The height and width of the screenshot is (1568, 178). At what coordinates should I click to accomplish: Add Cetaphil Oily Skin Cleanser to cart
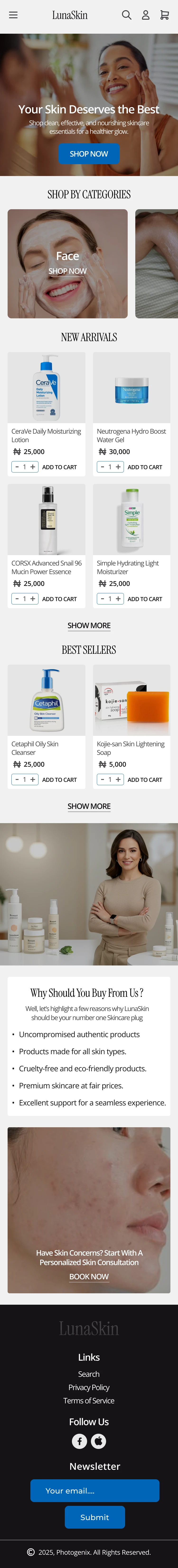tap(59, 780)
